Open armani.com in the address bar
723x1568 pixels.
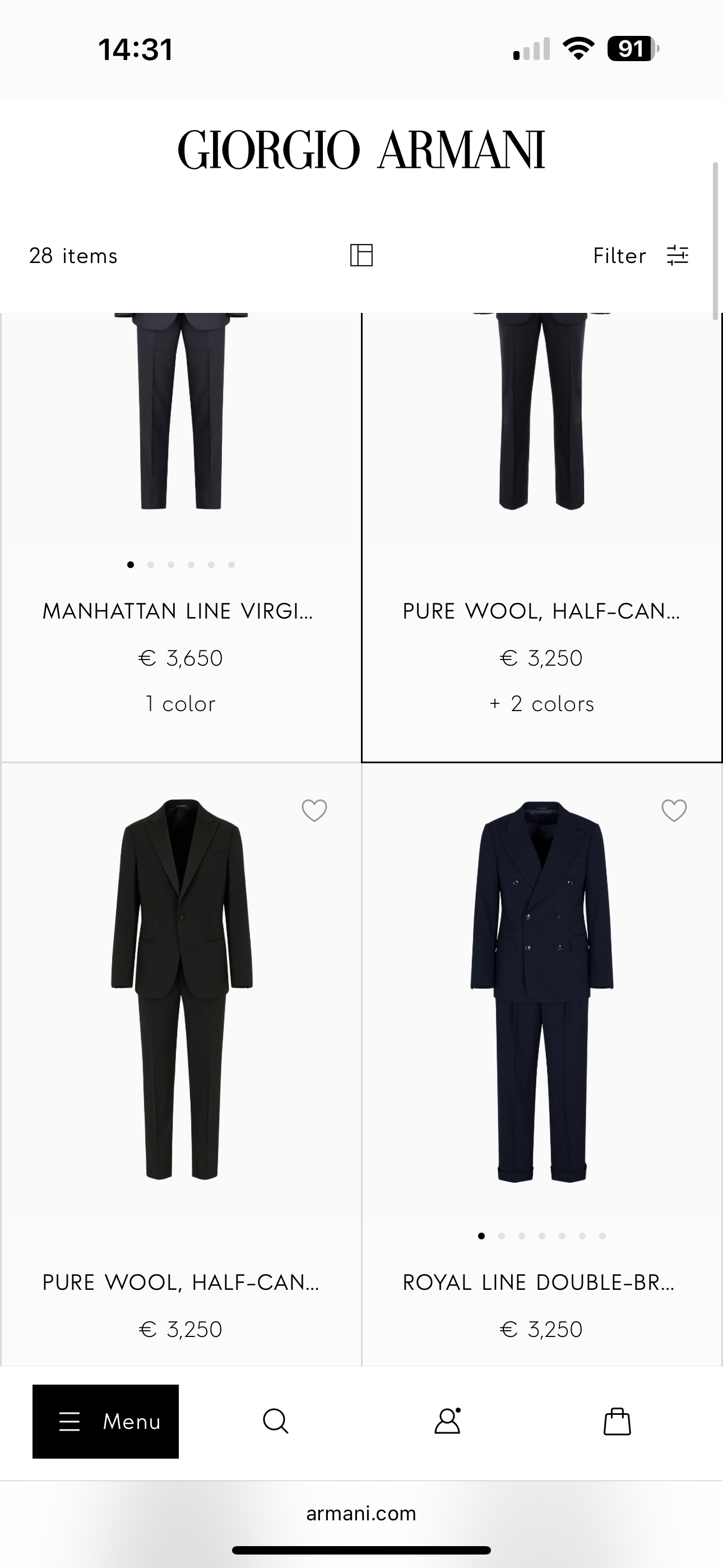pyautogui.click(x=360, y=1514)
